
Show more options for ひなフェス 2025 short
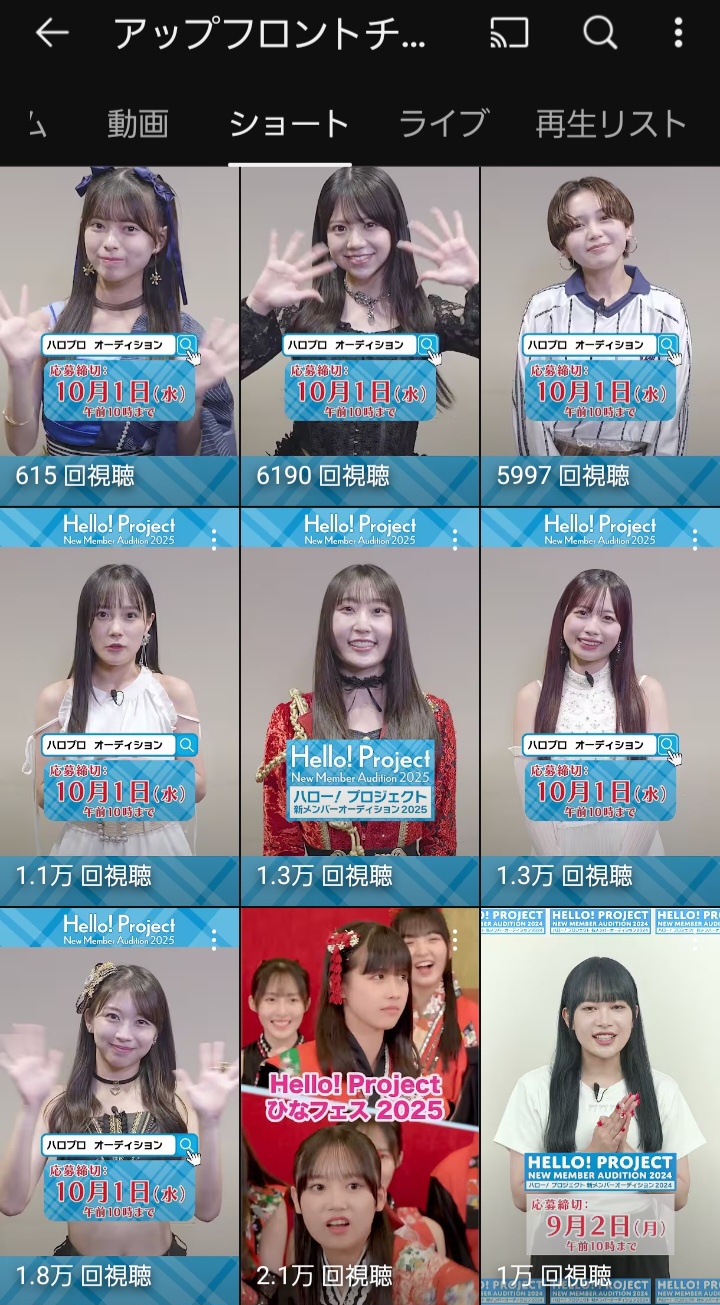455,940
